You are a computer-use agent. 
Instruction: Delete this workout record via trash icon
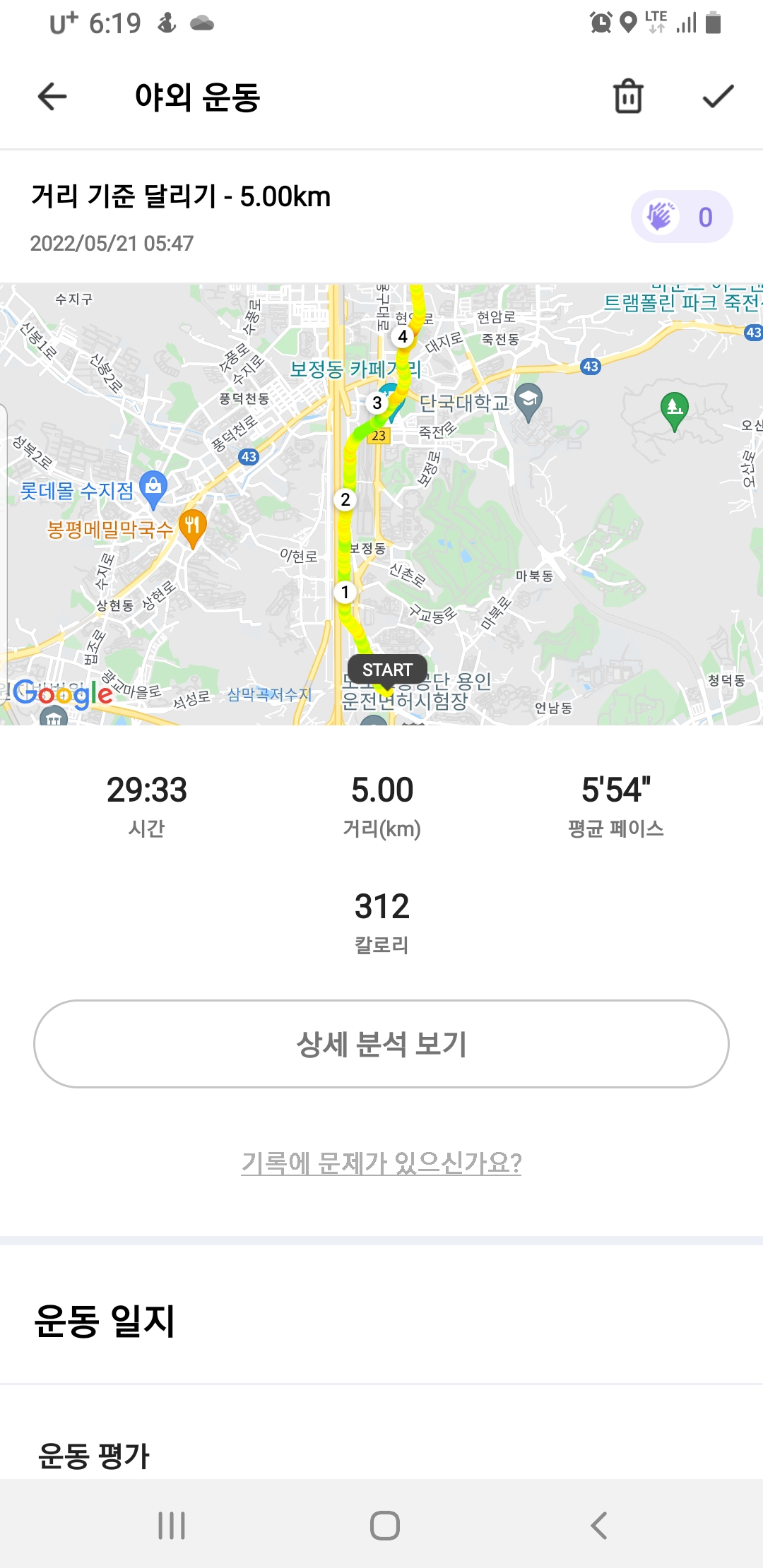(x=628, y=97)
